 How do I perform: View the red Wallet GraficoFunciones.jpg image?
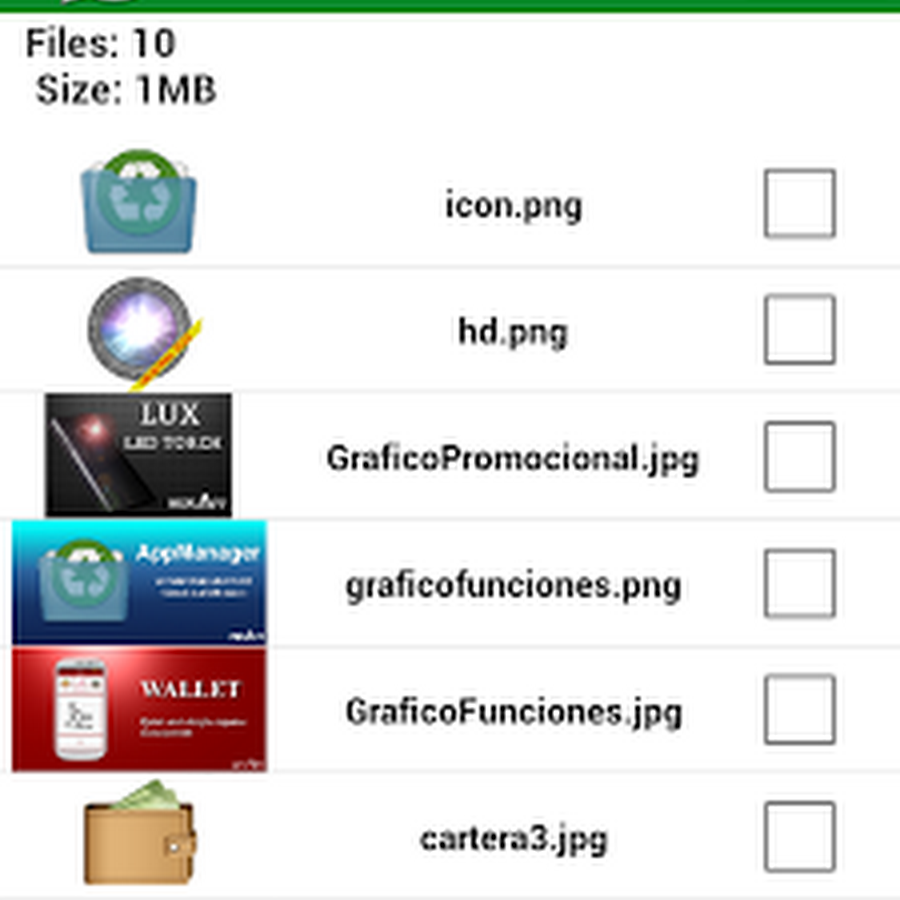[x=139, y=710]
